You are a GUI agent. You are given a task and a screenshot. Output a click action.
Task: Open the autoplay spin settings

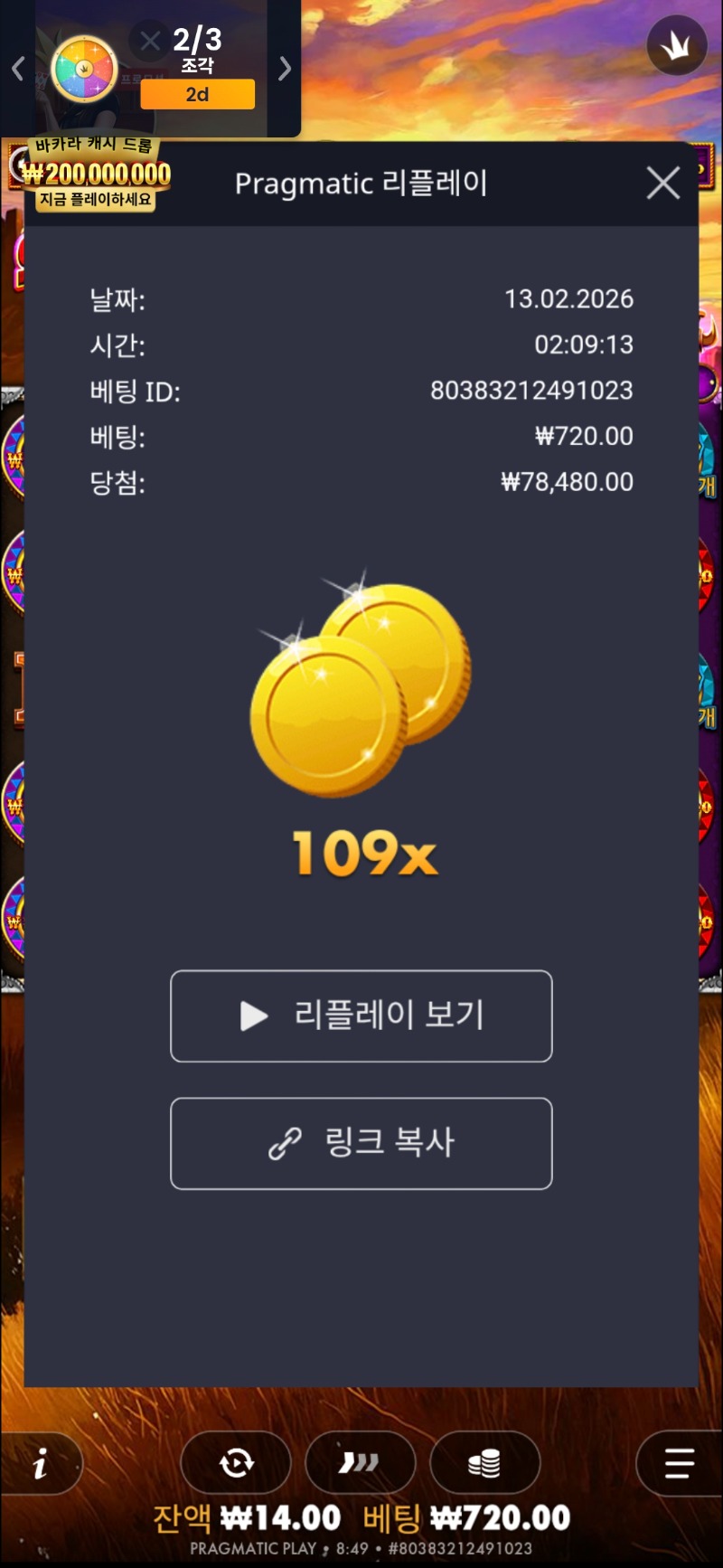[x=236, y=1462]
